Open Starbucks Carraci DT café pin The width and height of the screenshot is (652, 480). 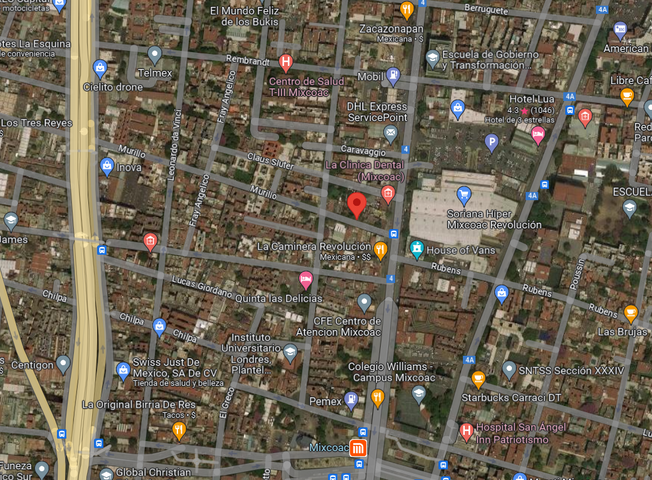478,379
